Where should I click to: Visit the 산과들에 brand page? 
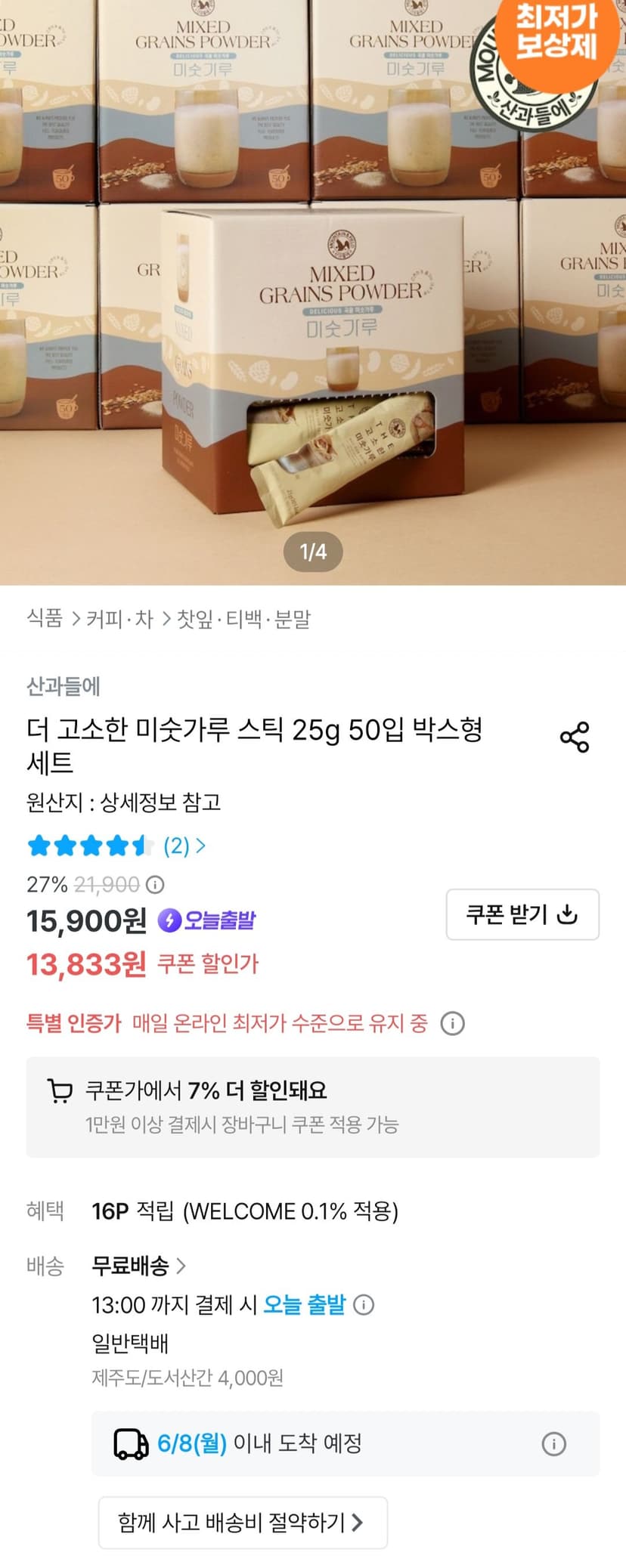[x=64, y=686]
